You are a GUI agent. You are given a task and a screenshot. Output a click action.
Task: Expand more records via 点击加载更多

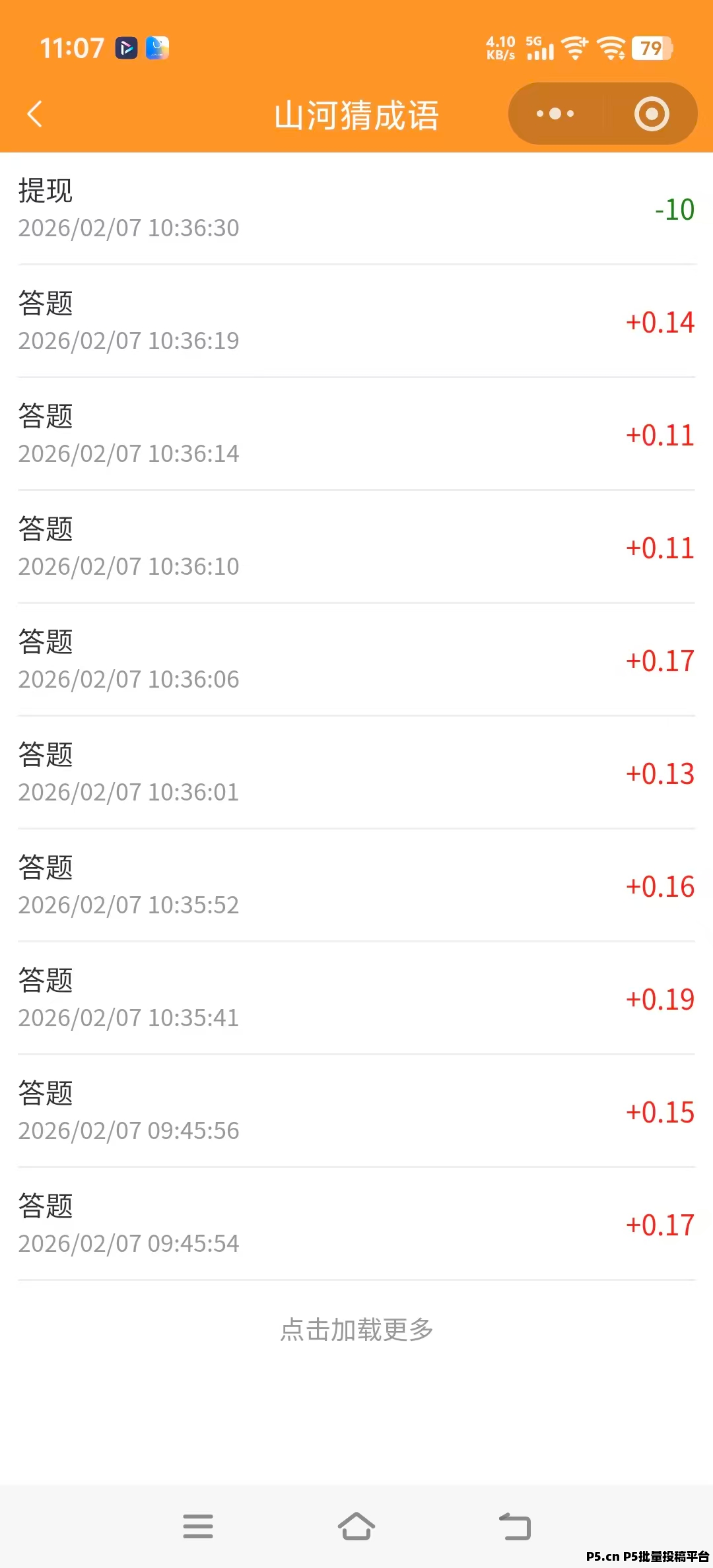point(356,1330)
